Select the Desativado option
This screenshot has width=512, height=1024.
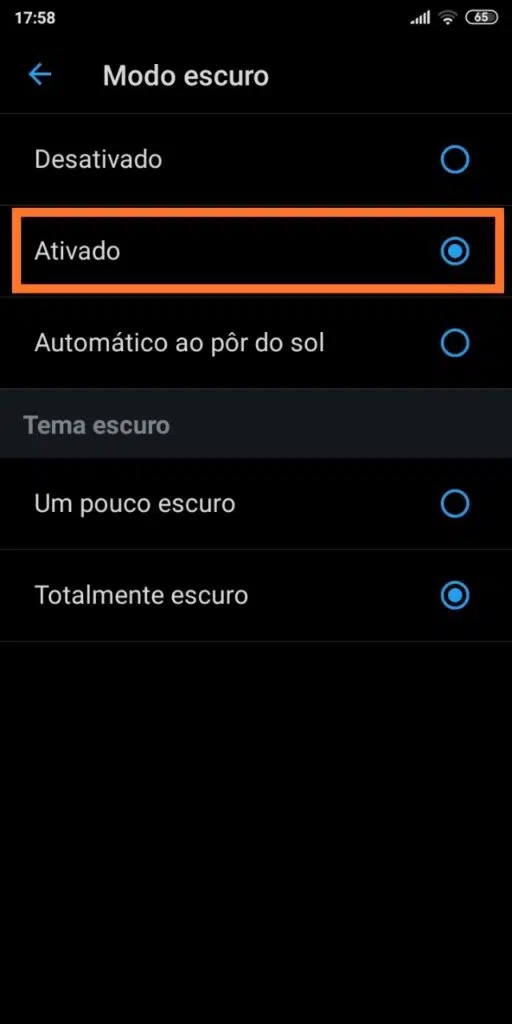[x=256, y=159]
